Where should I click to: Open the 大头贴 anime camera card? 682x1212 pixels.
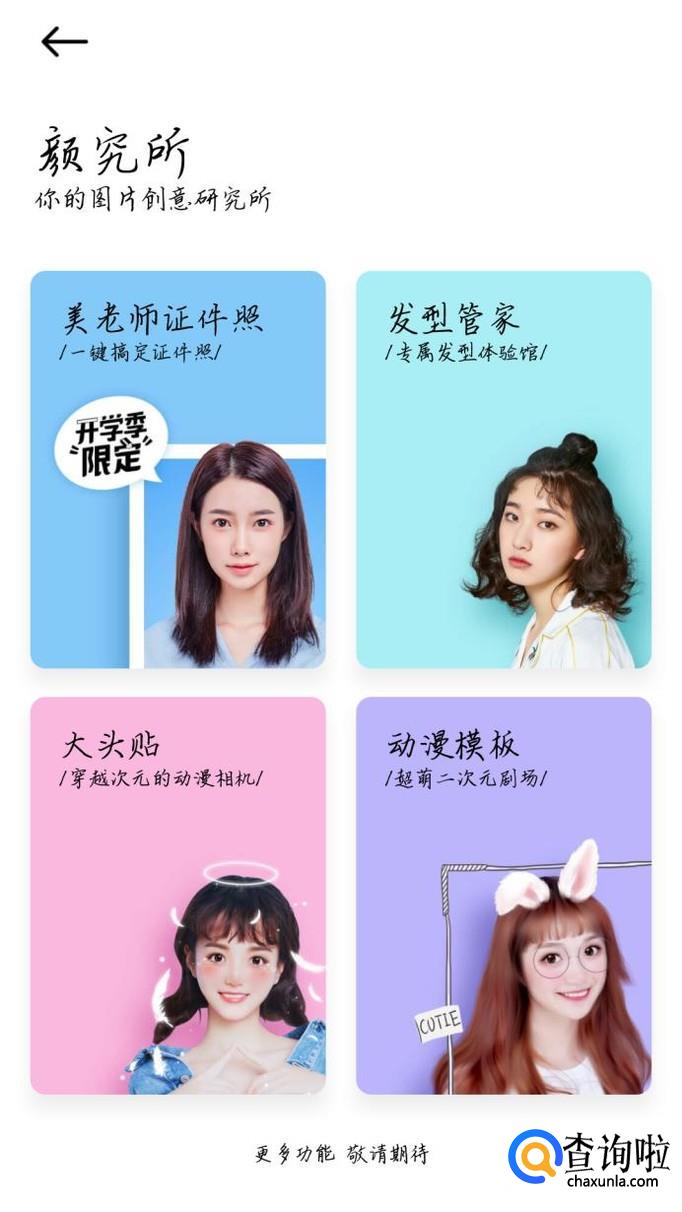178,895
